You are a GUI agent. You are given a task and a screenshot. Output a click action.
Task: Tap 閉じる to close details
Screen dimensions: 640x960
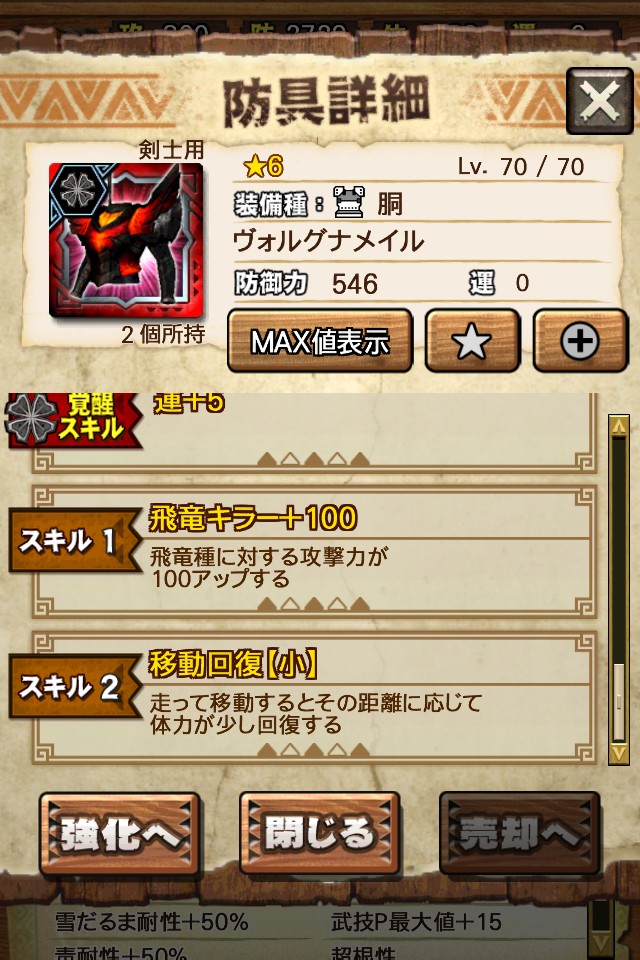pos(319,834)
